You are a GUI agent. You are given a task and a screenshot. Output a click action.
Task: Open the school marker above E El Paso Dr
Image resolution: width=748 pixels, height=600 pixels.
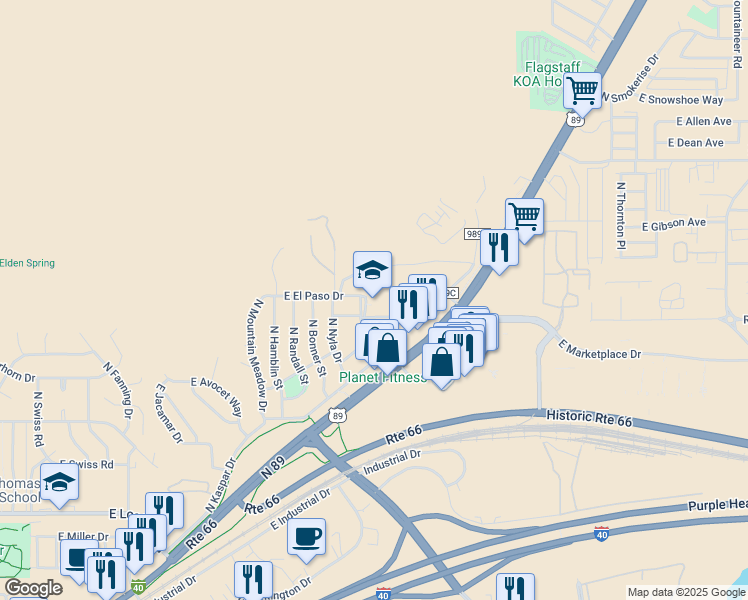pos(372,270)
